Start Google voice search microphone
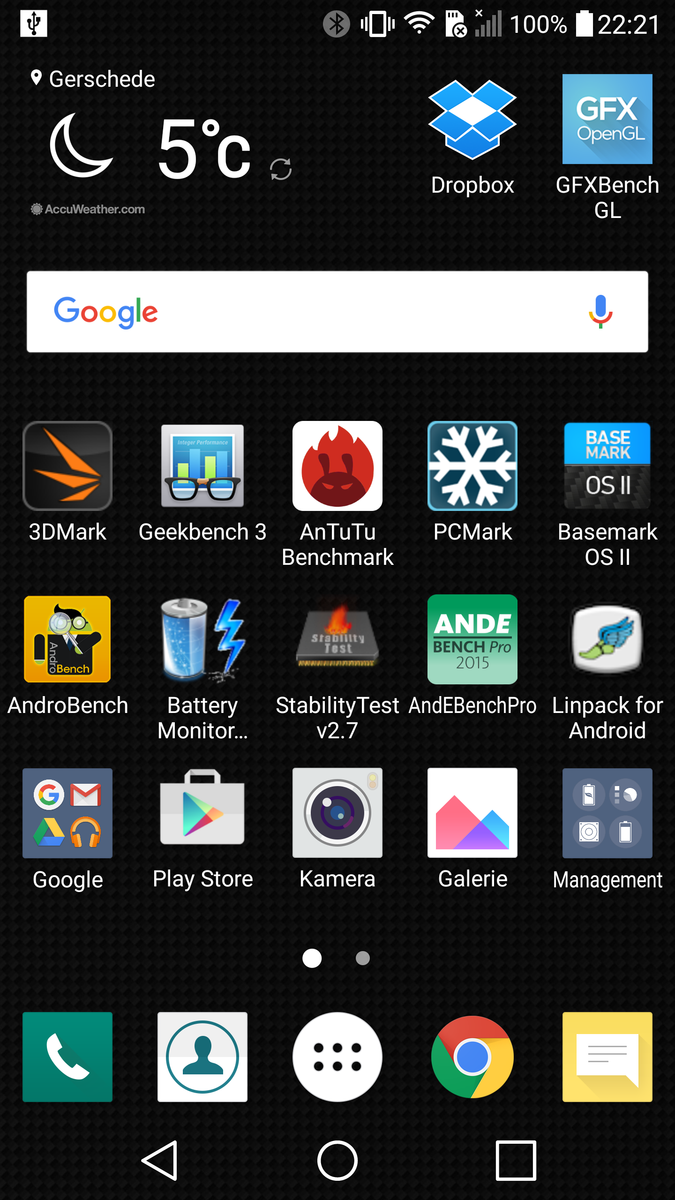Image resolution: width=675 pixels, height=1200 pixels. tap(600, 312)
